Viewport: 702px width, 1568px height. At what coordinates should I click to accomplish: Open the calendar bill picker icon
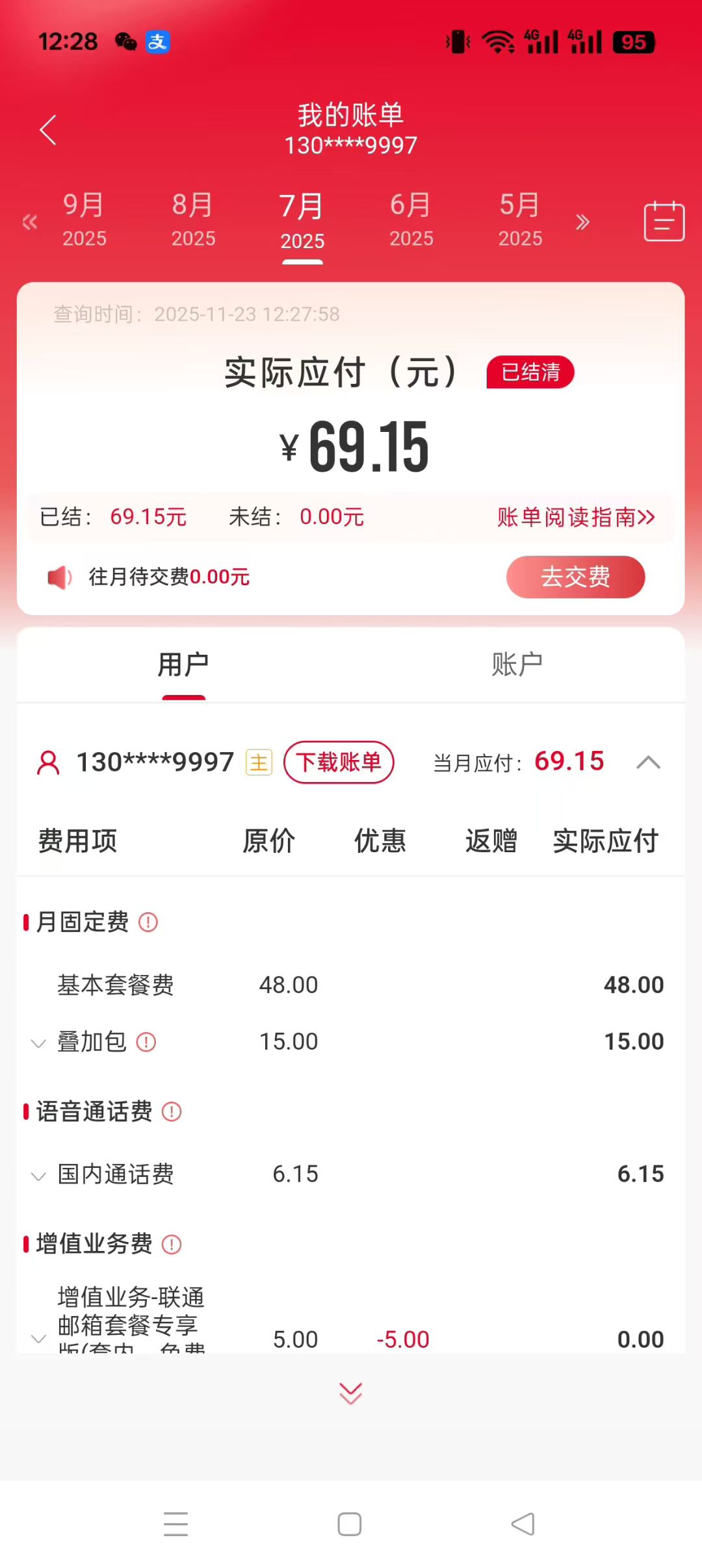pyautogui.click(x=664, y=221)
